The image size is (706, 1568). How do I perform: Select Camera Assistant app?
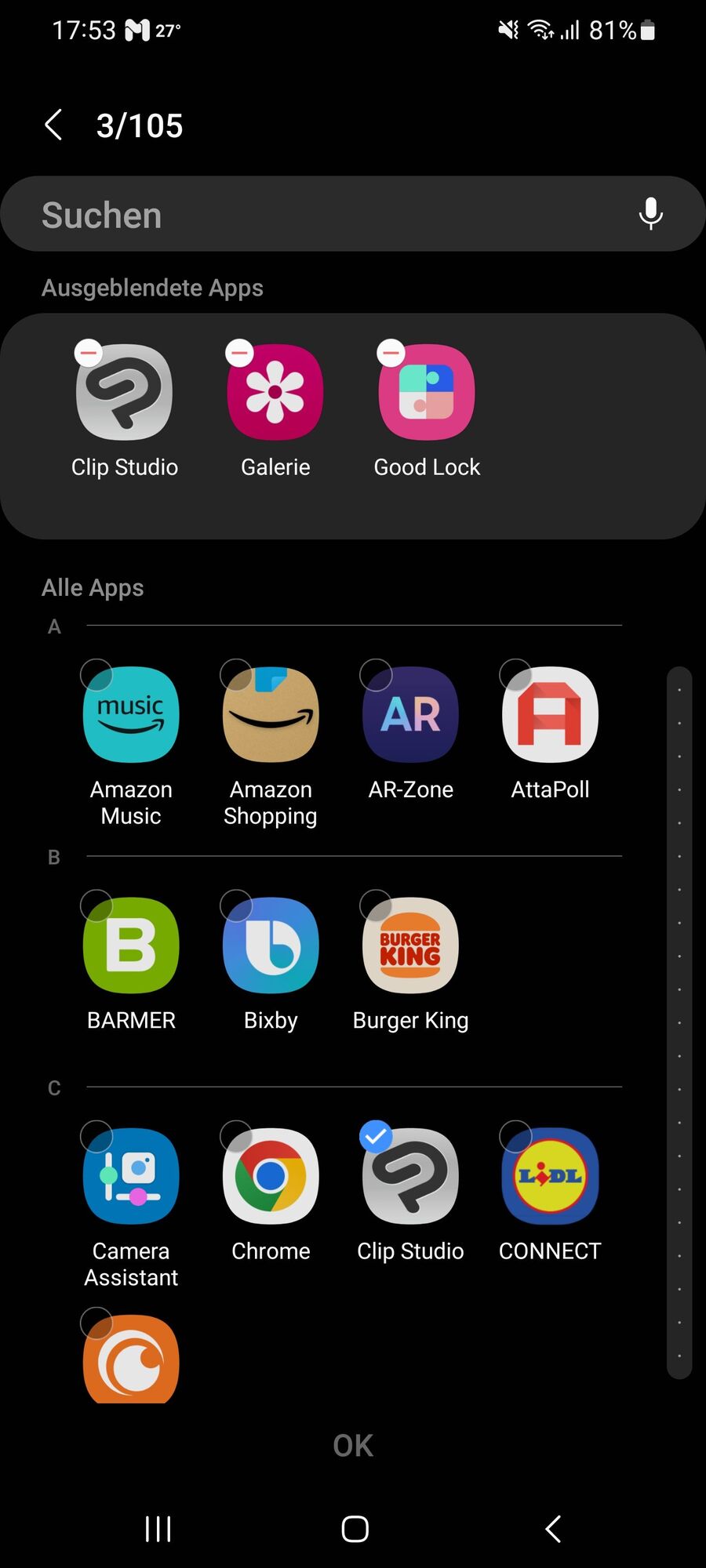(x=130, y=1176)
